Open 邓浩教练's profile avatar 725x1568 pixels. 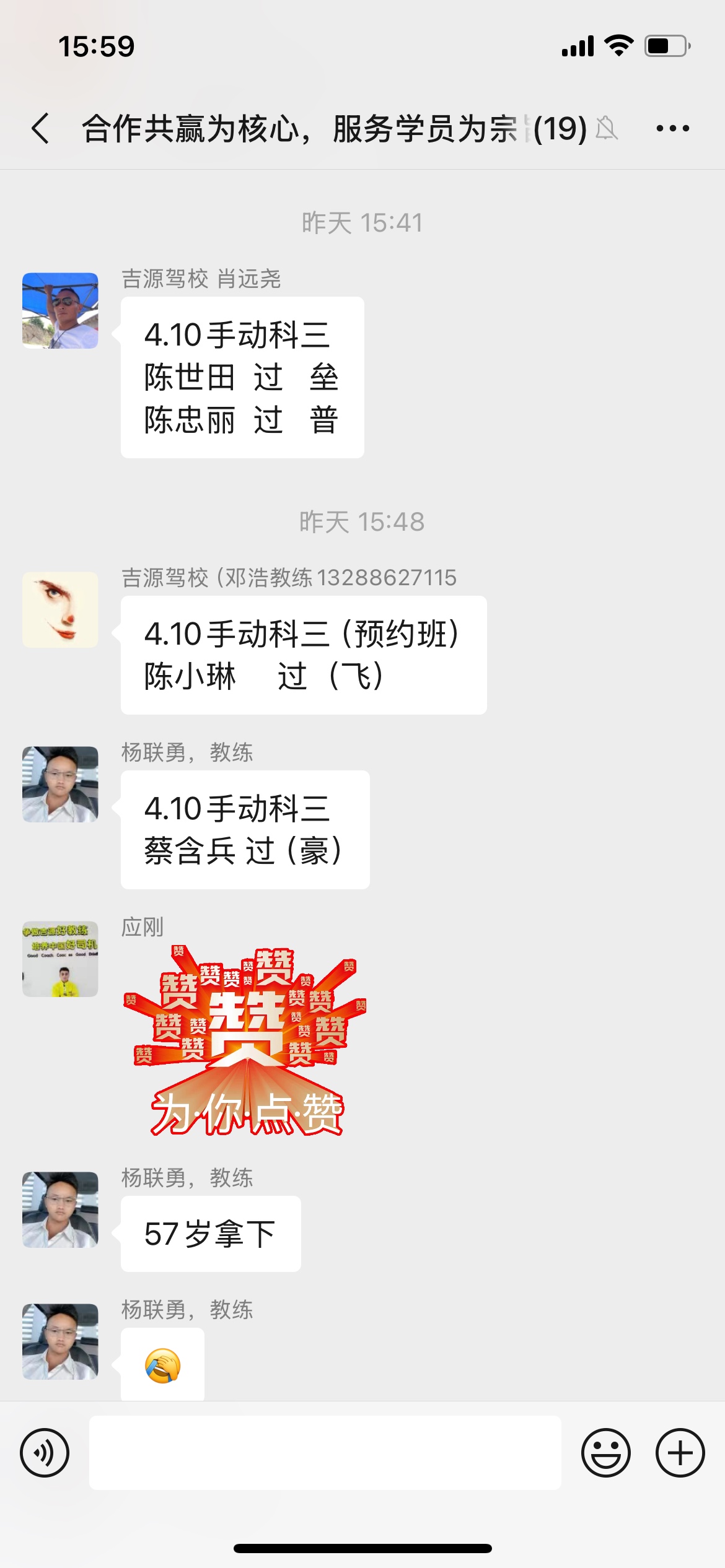60,610
